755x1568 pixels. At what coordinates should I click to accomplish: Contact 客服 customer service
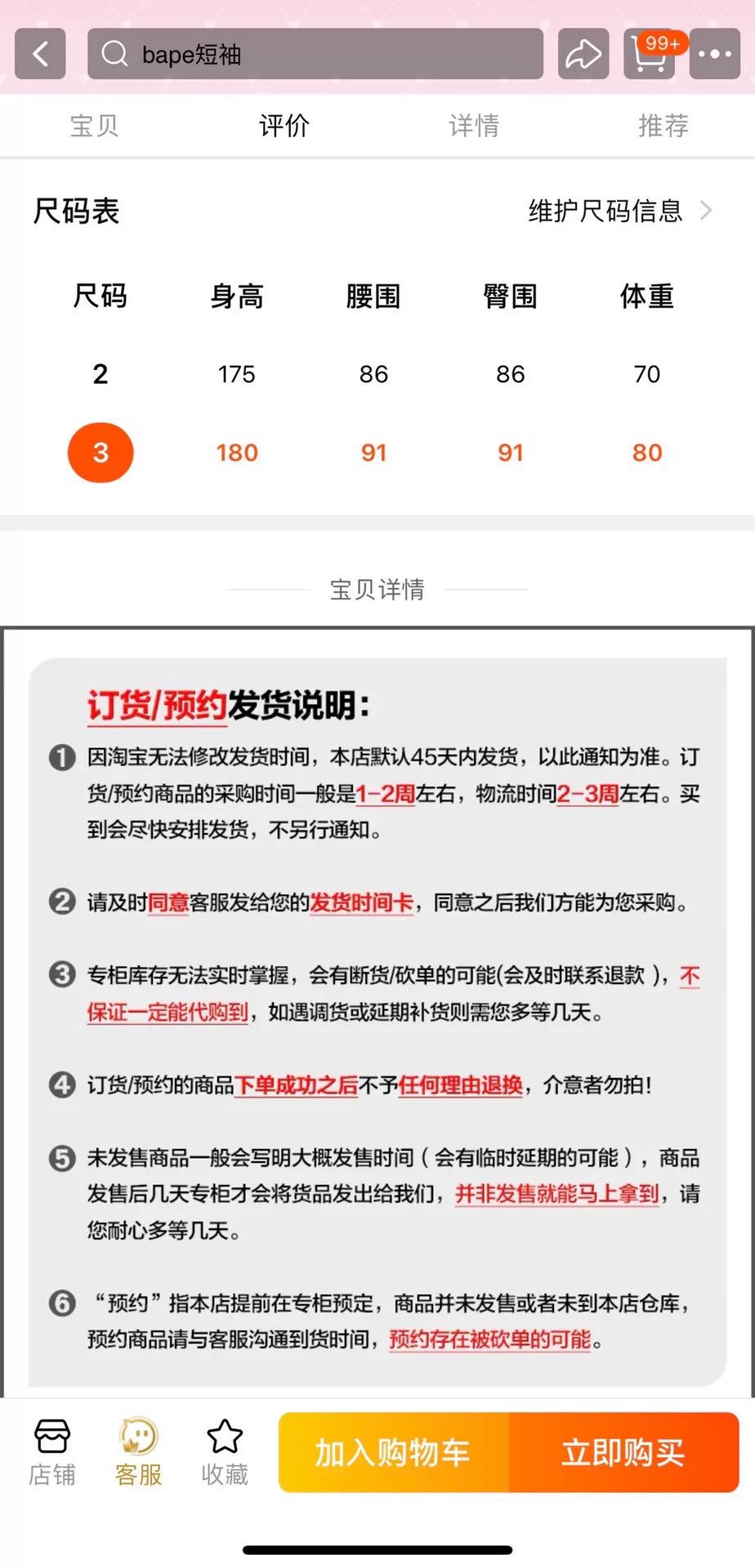[x=139, y=1452]
